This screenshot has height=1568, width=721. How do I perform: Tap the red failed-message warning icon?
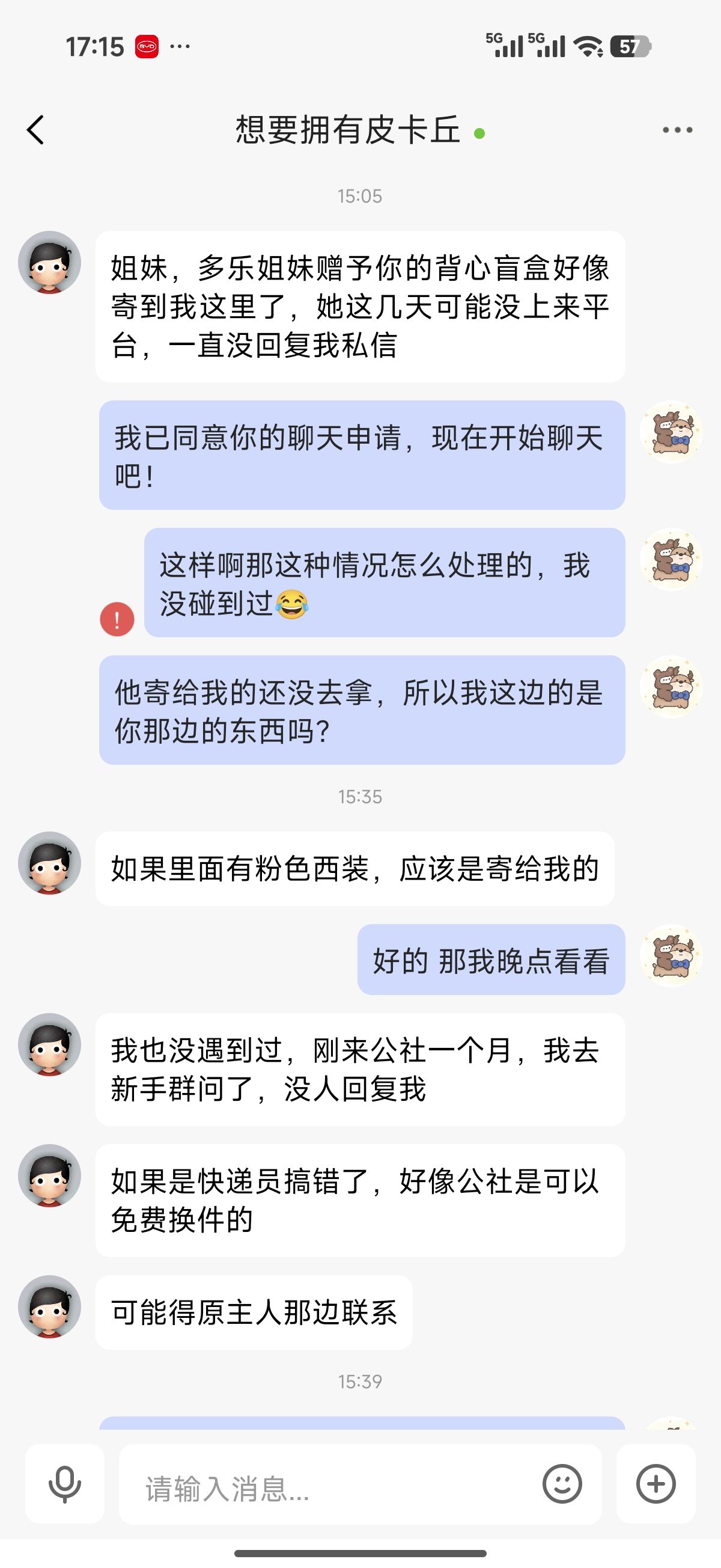(x=117, y=619)
